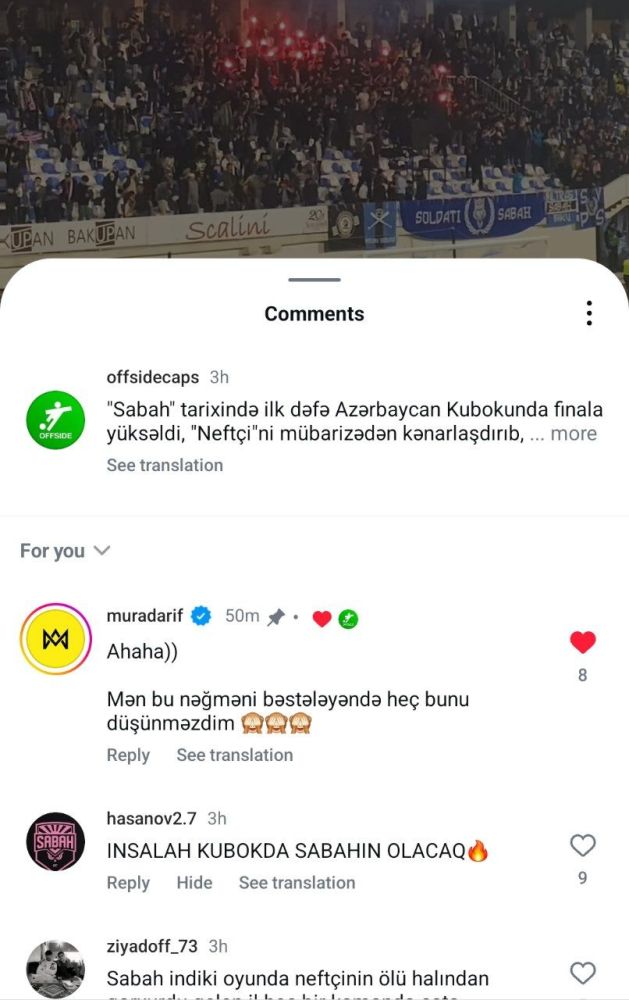Image resolution: width=629 pixels, height=1000 pixels.
Task: Open the comments overflow menu
Action: click(589, 313)
